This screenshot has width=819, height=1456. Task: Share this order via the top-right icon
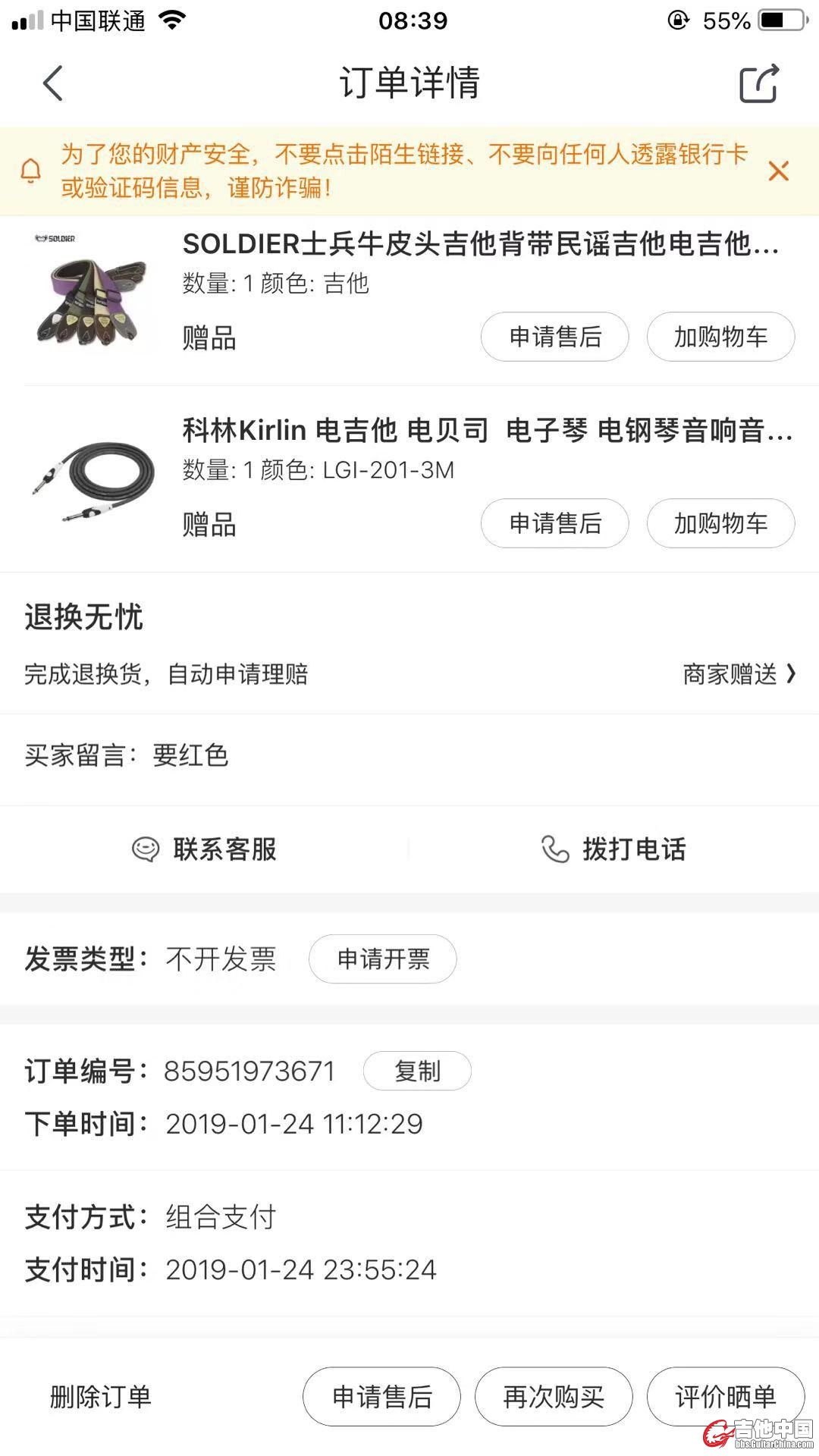pos(759,83)
